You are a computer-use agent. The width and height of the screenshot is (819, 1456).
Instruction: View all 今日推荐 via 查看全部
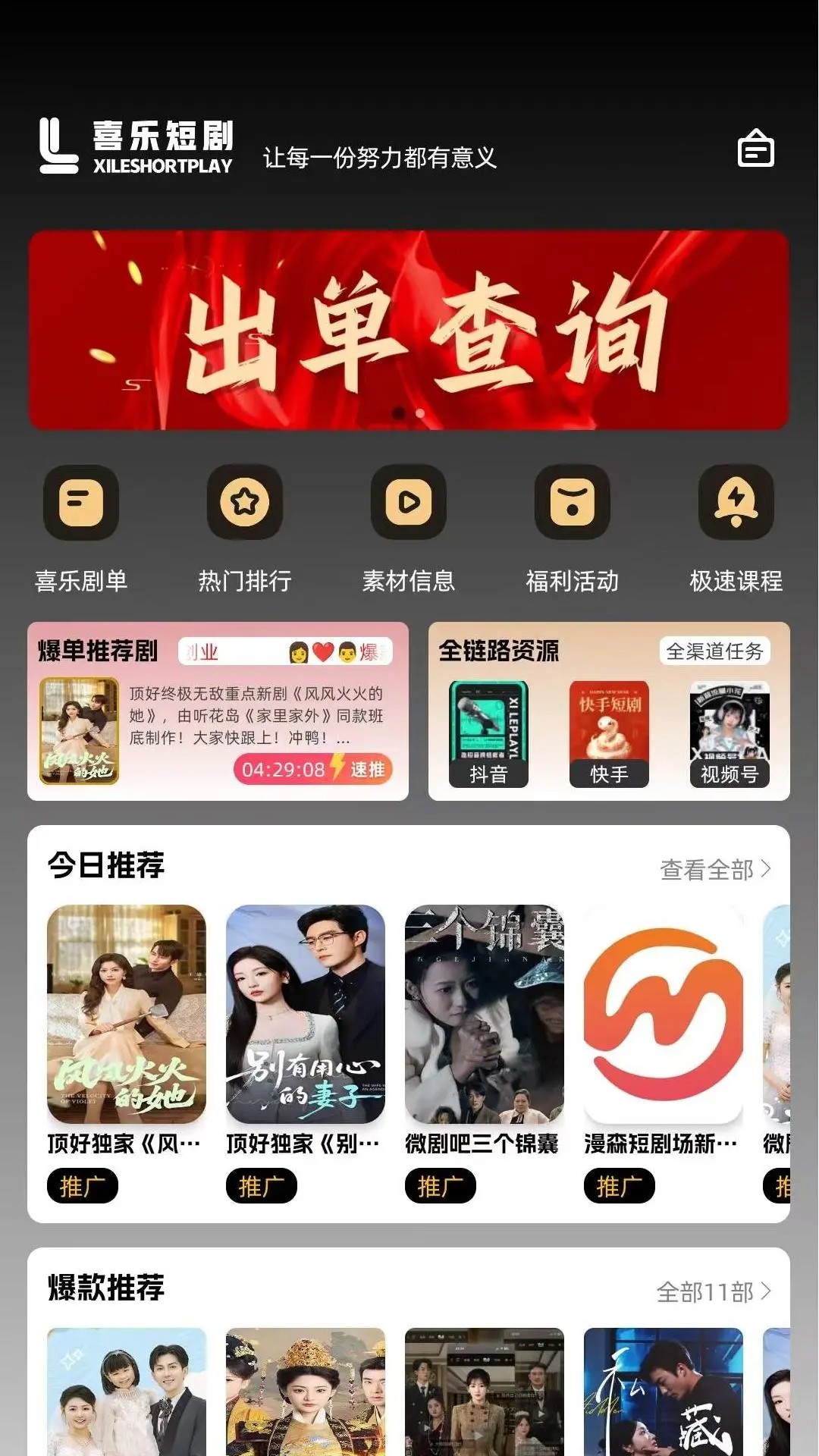pyautogui.click(x=715, y=869)
